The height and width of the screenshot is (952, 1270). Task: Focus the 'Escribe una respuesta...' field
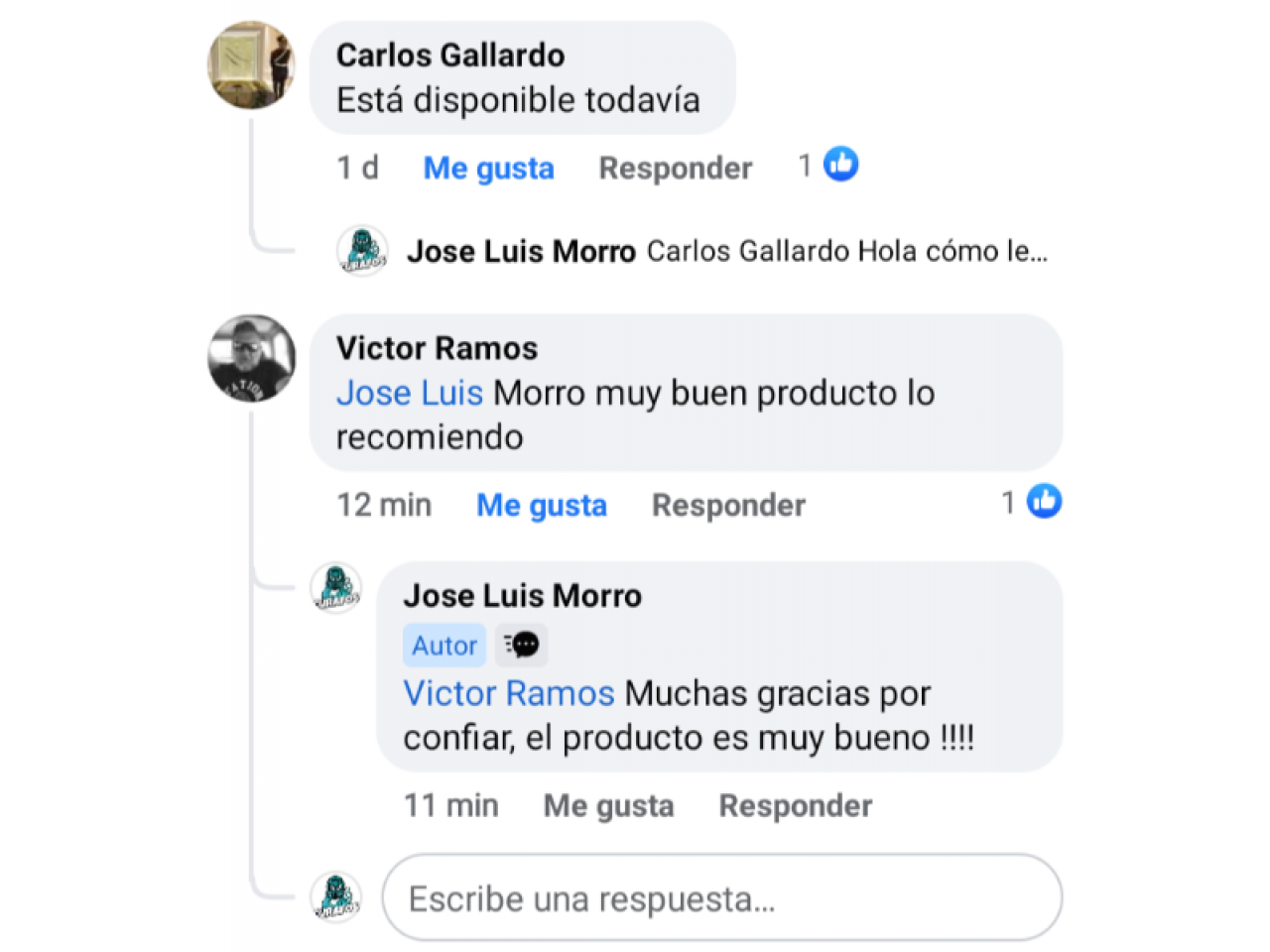click(x=721, y=898)
